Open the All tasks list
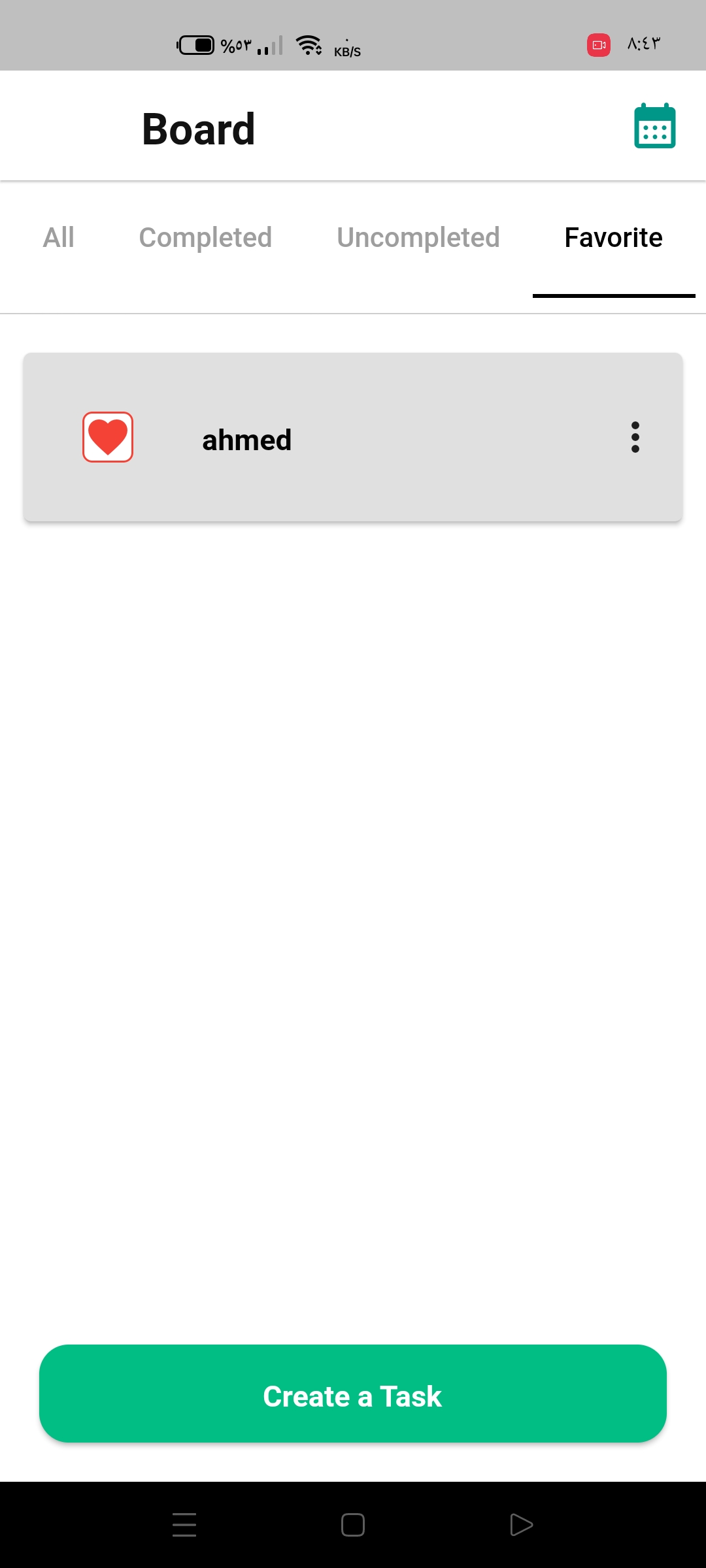Image resolution: width=706 pixels, height=1568 pixels. pyautogui.click(x=58, y=237)
